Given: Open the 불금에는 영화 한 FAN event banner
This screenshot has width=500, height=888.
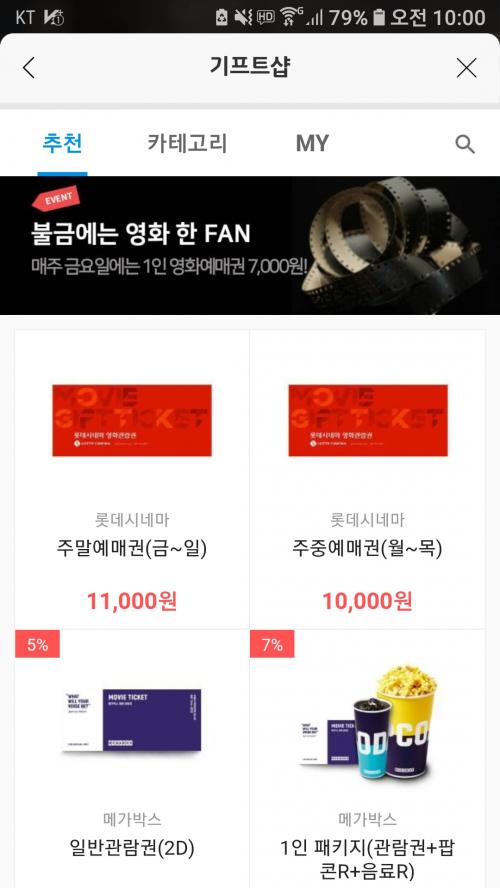Looking at the screenshot, I should [250, 245].
